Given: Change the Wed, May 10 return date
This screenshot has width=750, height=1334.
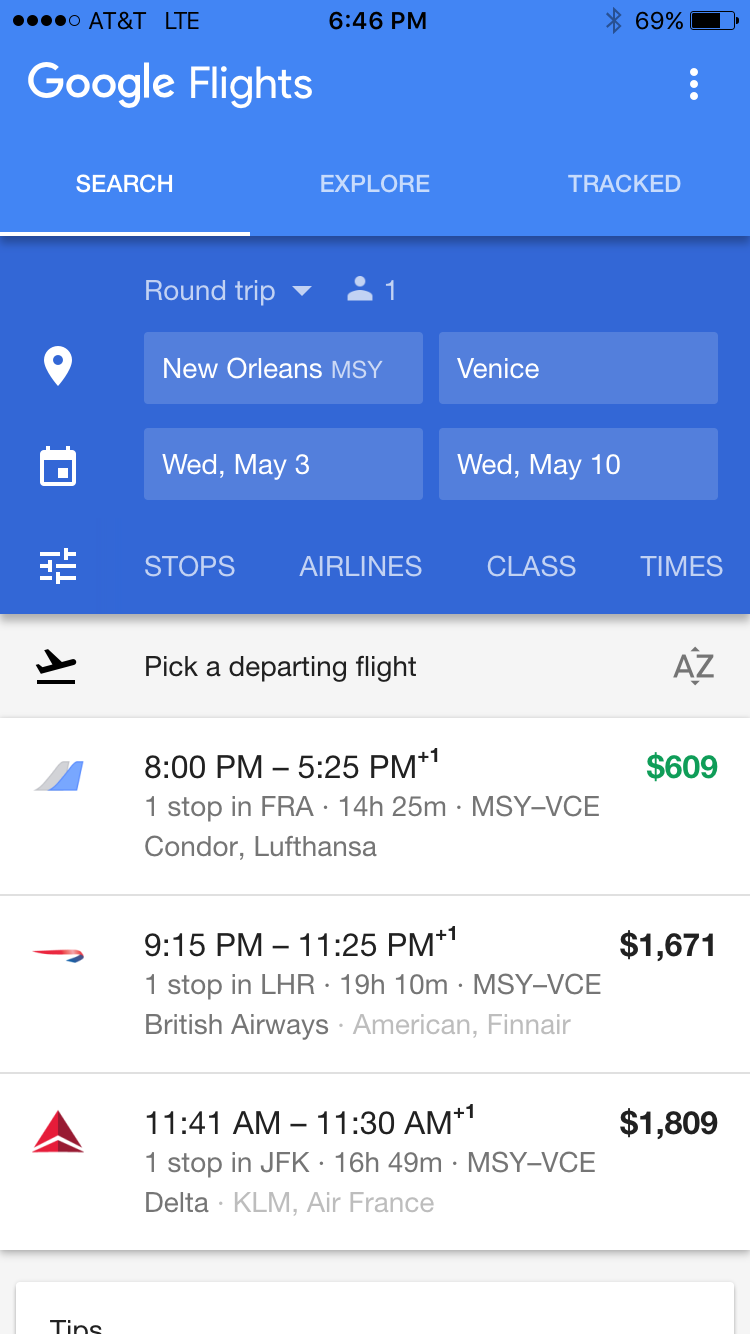Looking at the screenshot, I should (578, 464).
